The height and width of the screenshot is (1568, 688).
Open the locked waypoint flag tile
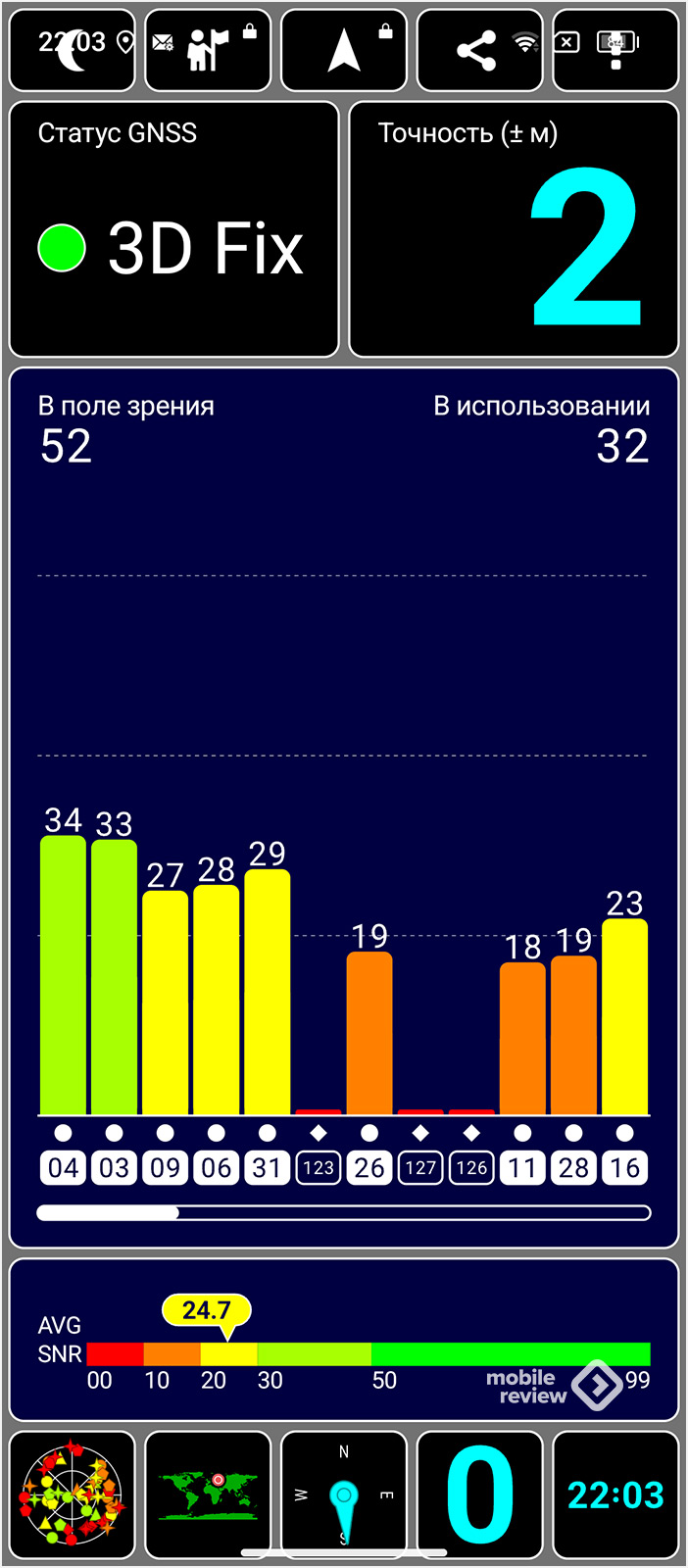(208, 50)
